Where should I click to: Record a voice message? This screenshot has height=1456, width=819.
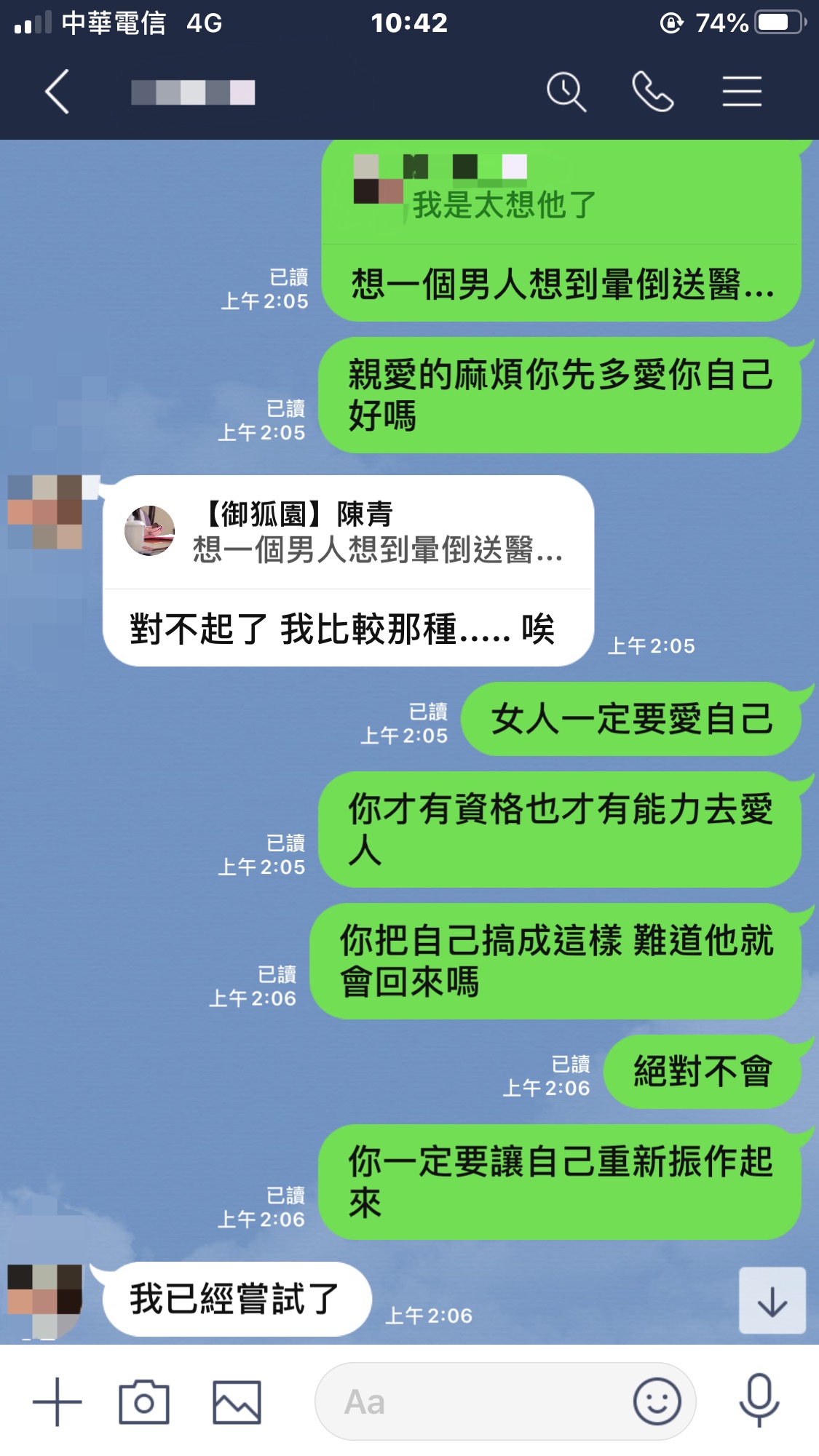(x=759, y=1401)
